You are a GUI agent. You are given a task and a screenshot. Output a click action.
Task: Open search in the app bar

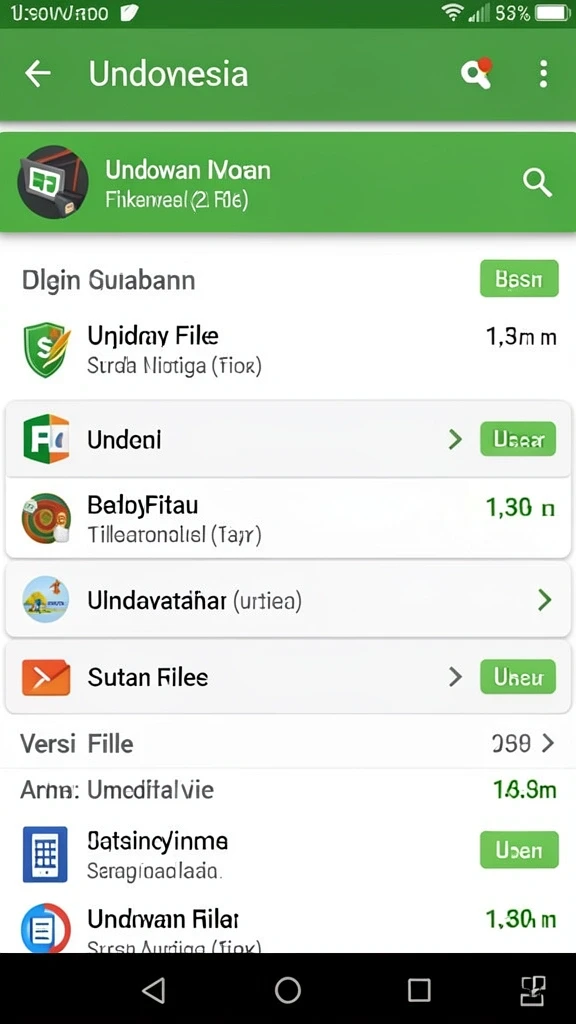(x=476, y=73)
